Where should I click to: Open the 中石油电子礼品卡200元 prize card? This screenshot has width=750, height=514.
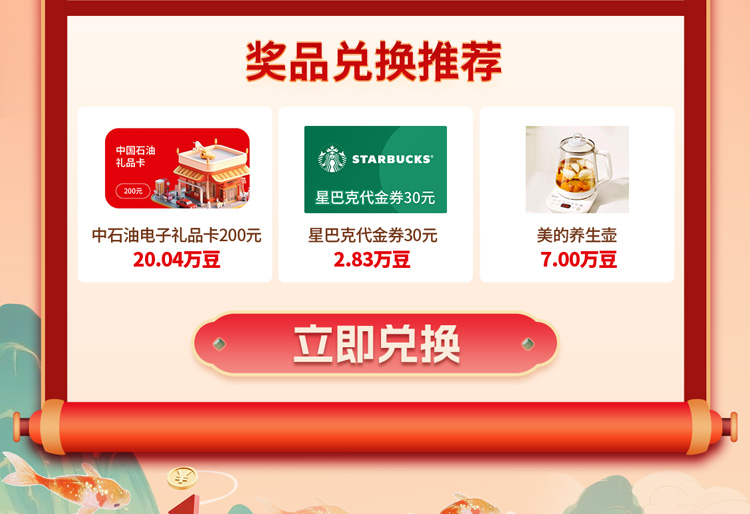tap(176, 194)
